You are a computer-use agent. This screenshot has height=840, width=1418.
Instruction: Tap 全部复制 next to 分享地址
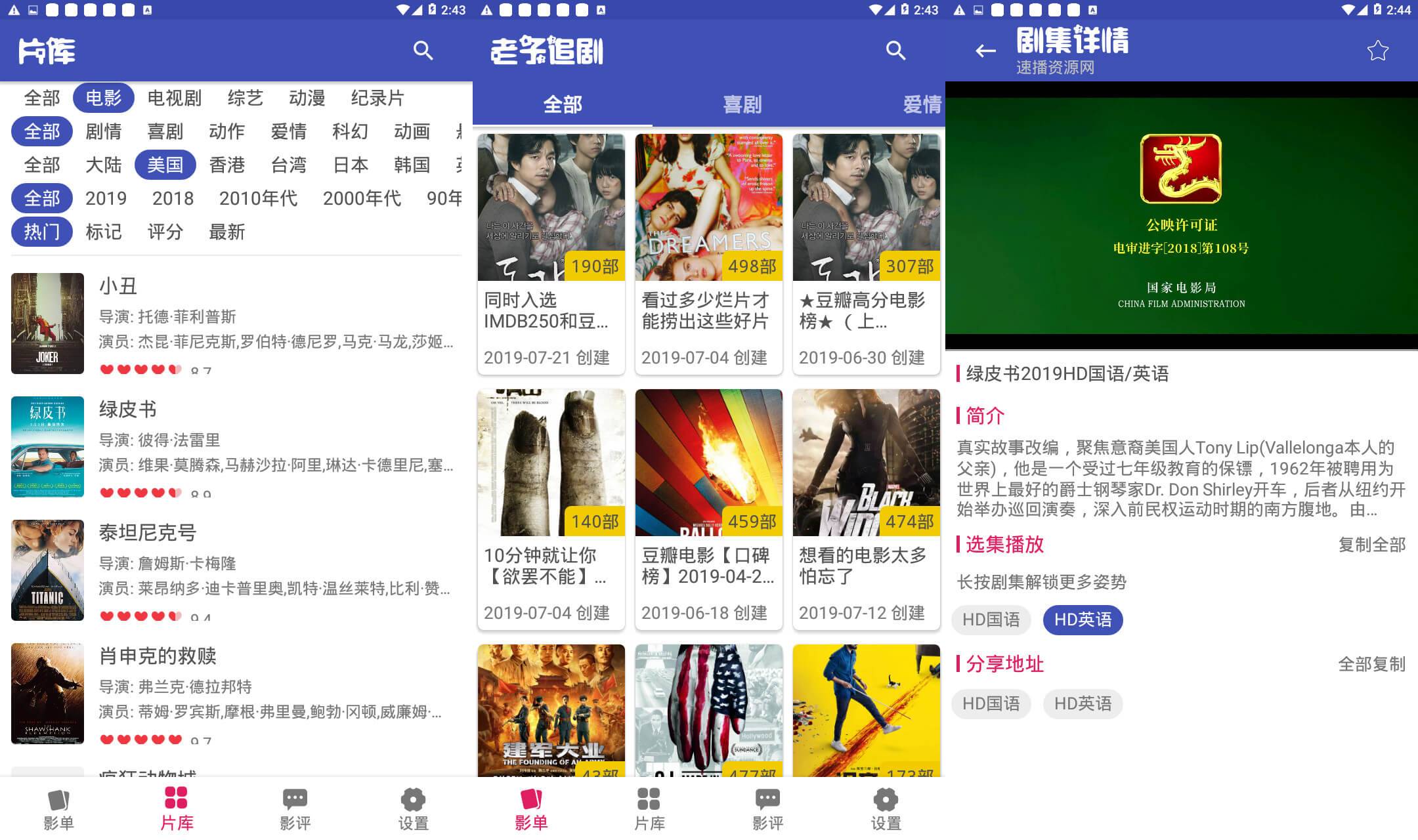tap(1371, 664)
